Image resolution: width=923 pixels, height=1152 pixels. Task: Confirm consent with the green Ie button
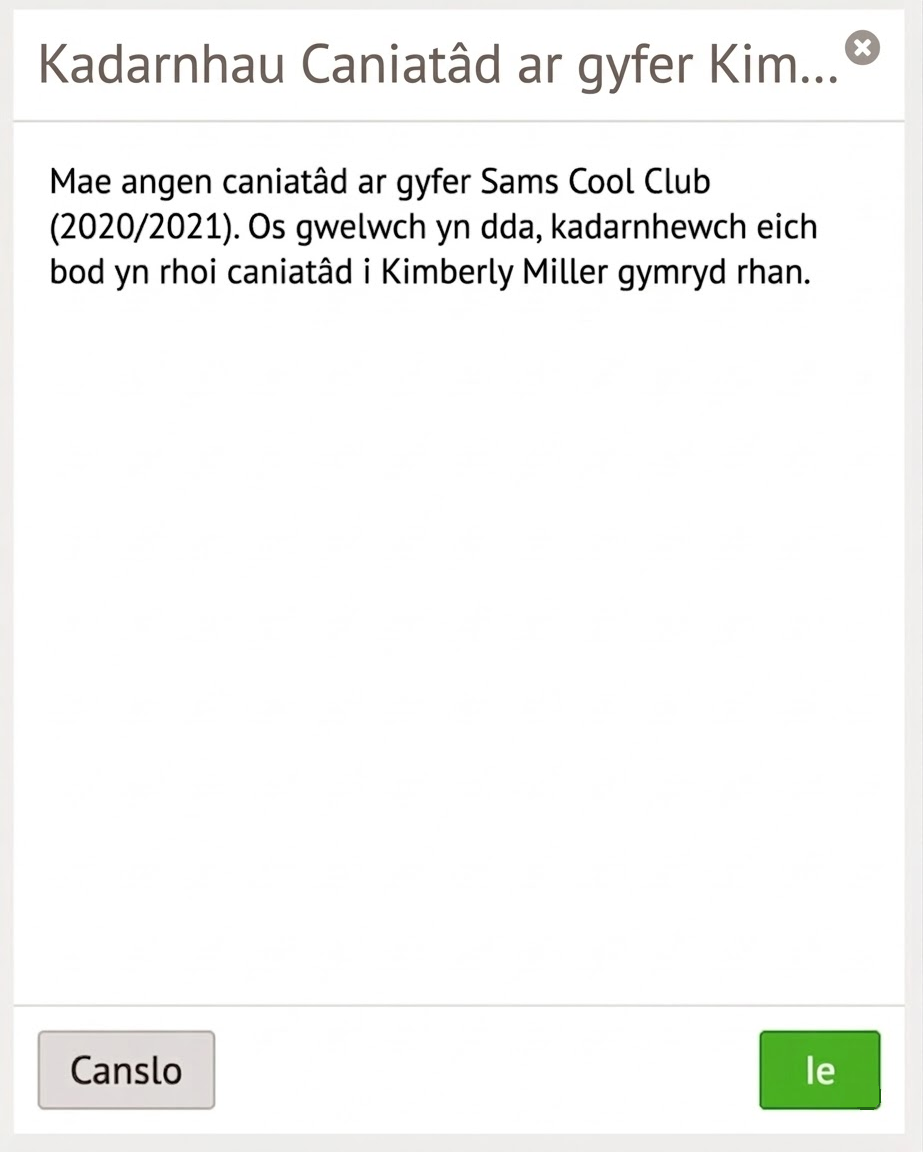click(x=819, y=1070)
